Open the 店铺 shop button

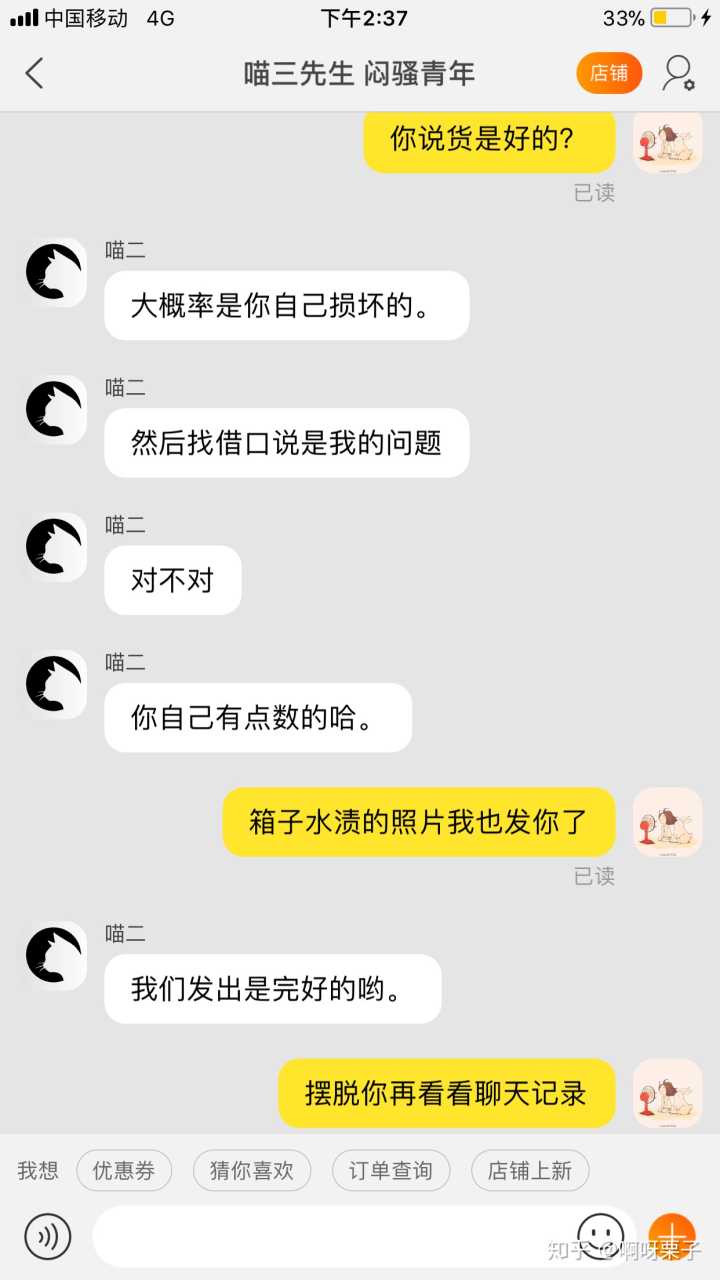[x=609, y=73]
